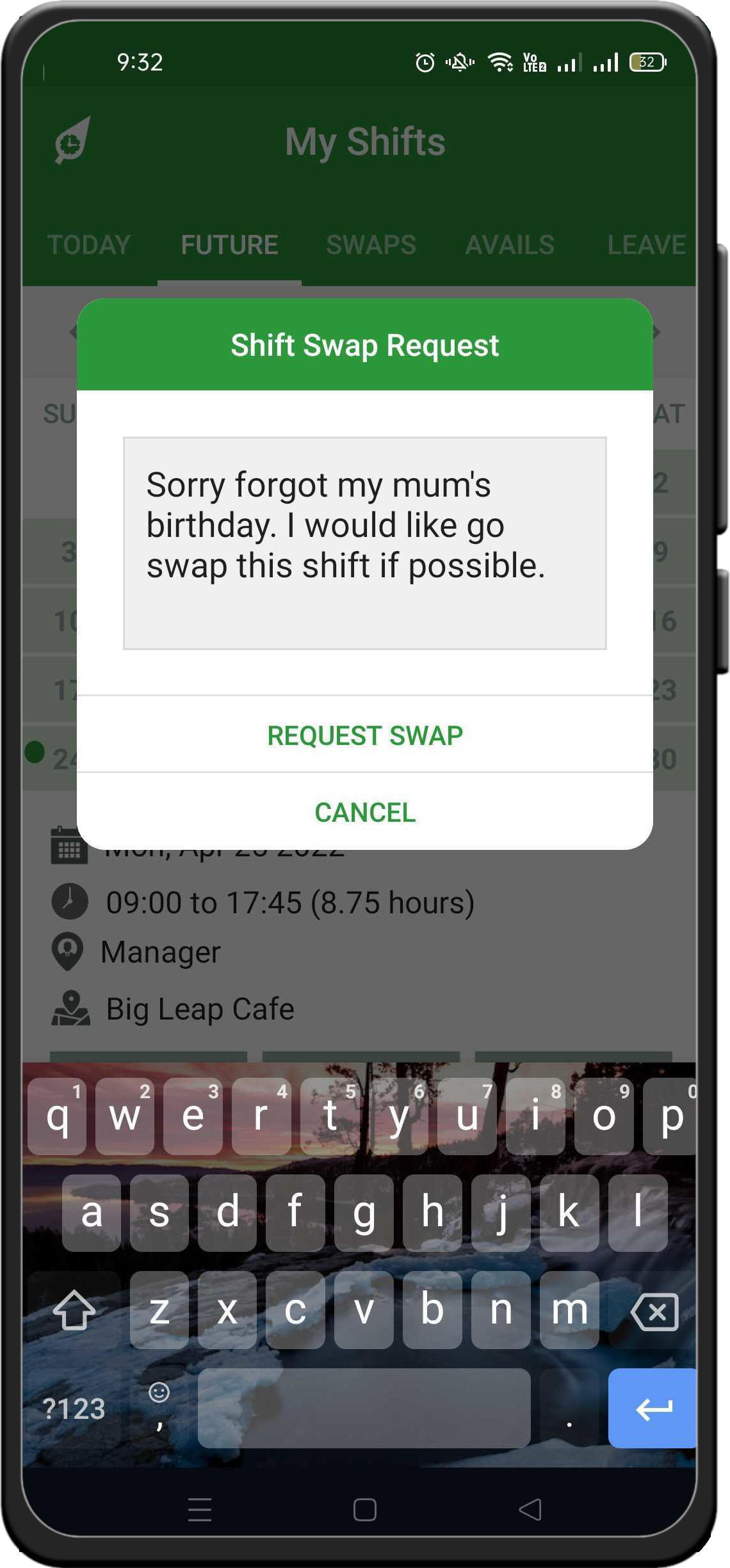The height and width of the screenshot is (1568, 730).
Task: Tap the shift key on keyboard
Action: 74,1310
